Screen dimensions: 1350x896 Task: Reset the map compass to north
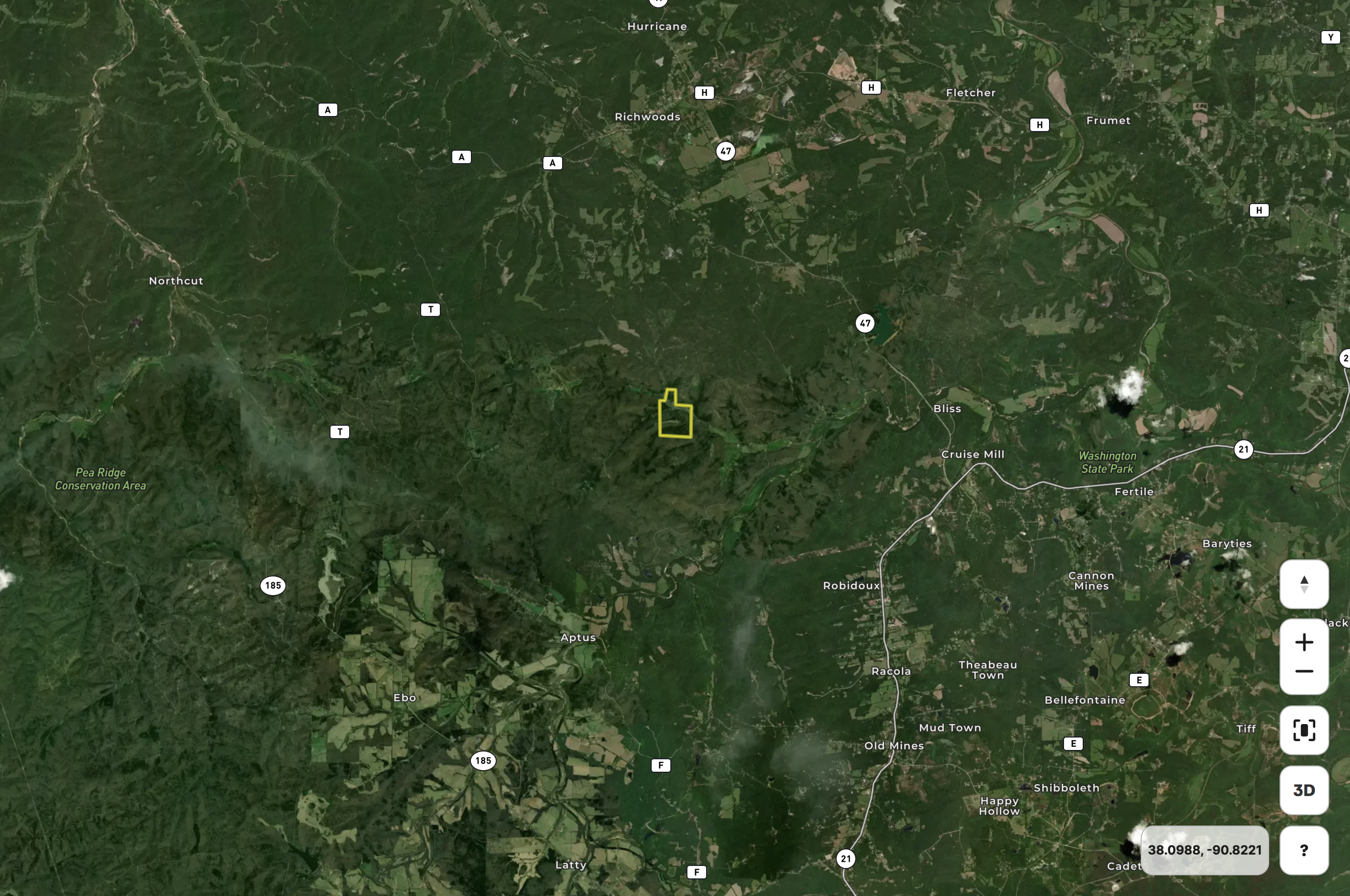(1304, 584)
